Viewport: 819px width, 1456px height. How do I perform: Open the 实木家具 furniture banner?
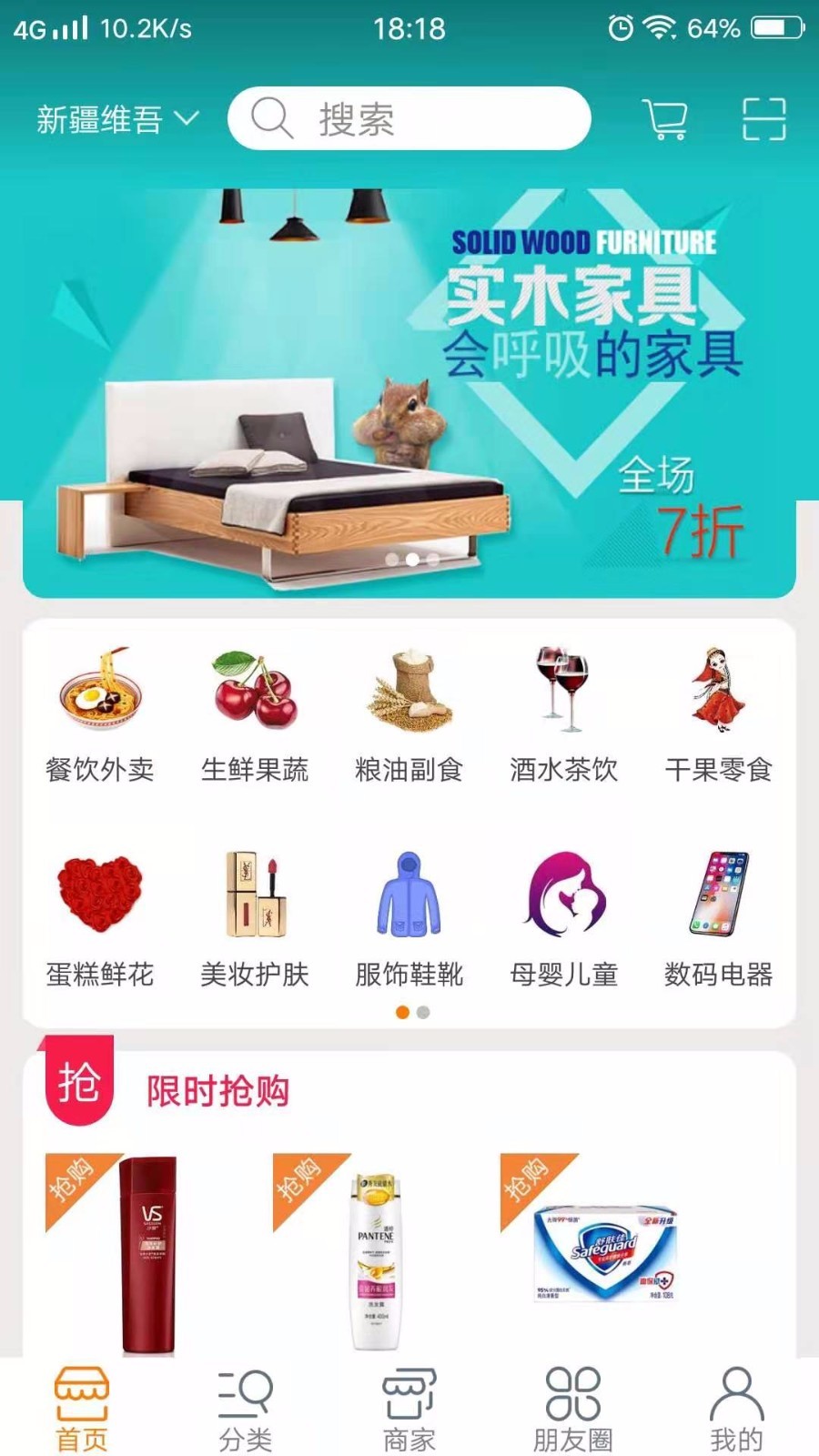click(409, 391)
